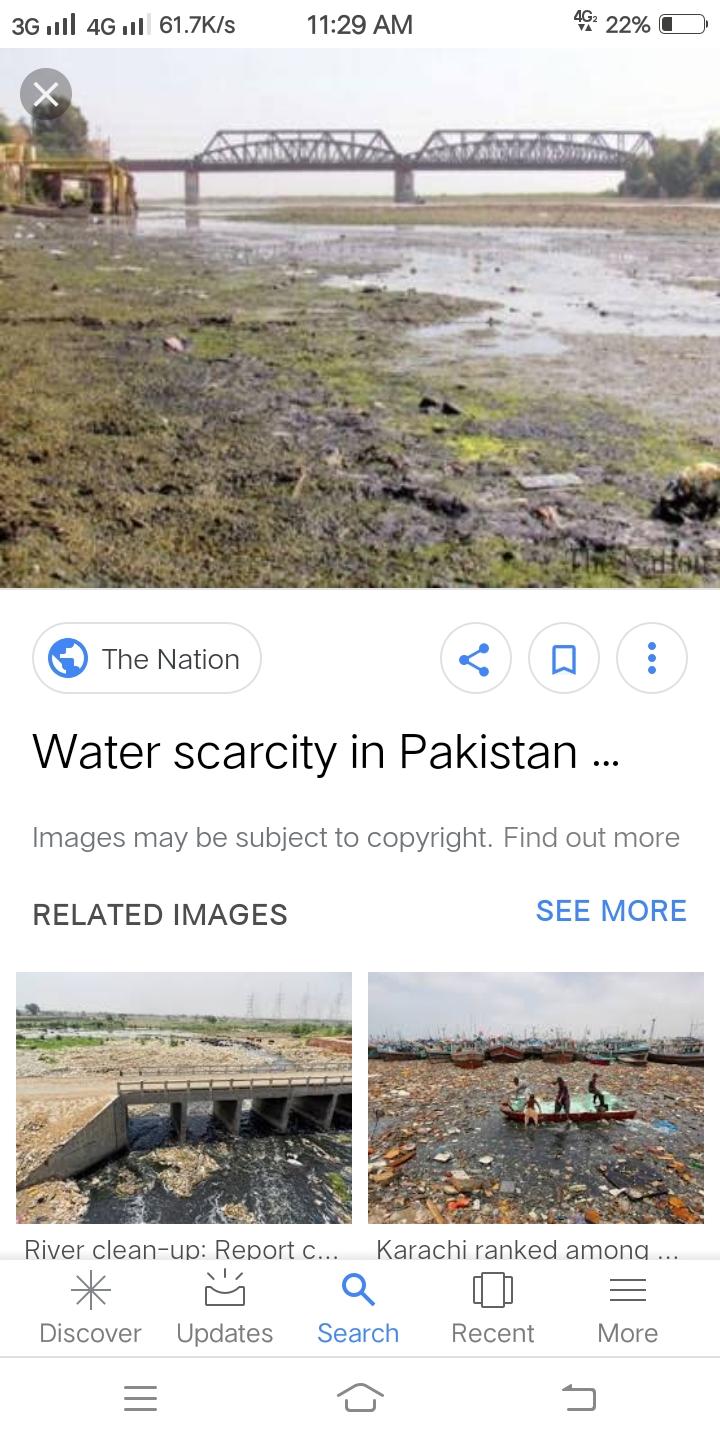Bookmark this image
Screen dimensions: 720x1440
563,659
